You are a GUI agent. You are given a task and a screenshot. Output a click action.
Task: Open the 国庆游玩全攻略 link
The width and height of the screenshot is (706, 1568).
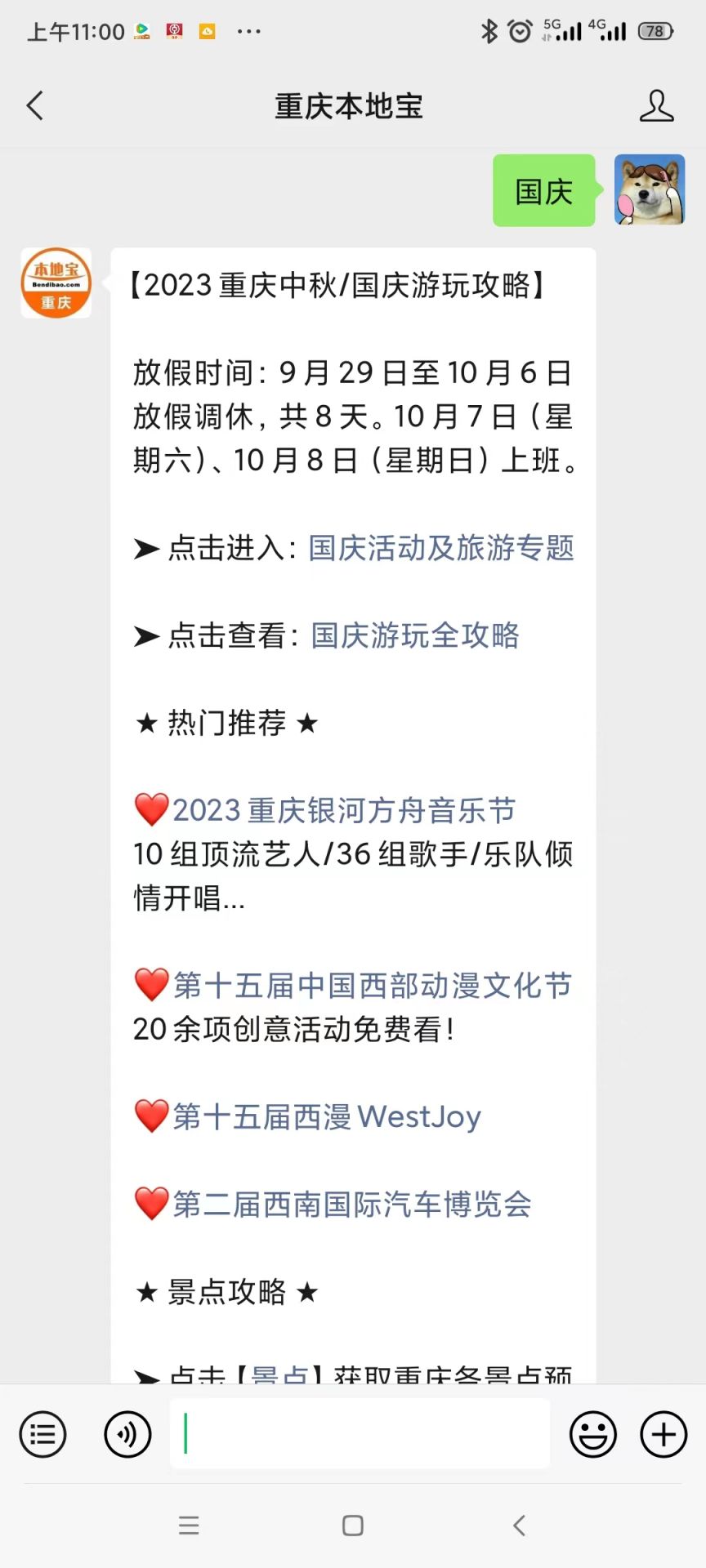click(415, 635)
